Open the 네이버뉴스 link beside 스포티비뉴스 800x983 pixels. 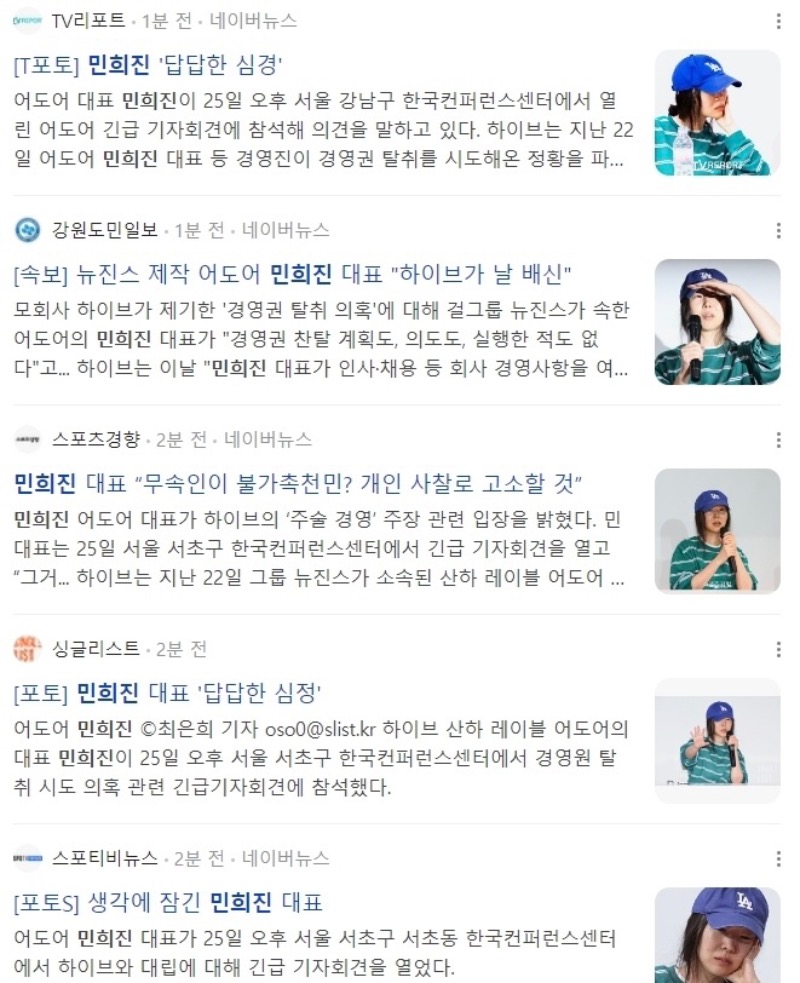tap(286, 859)
